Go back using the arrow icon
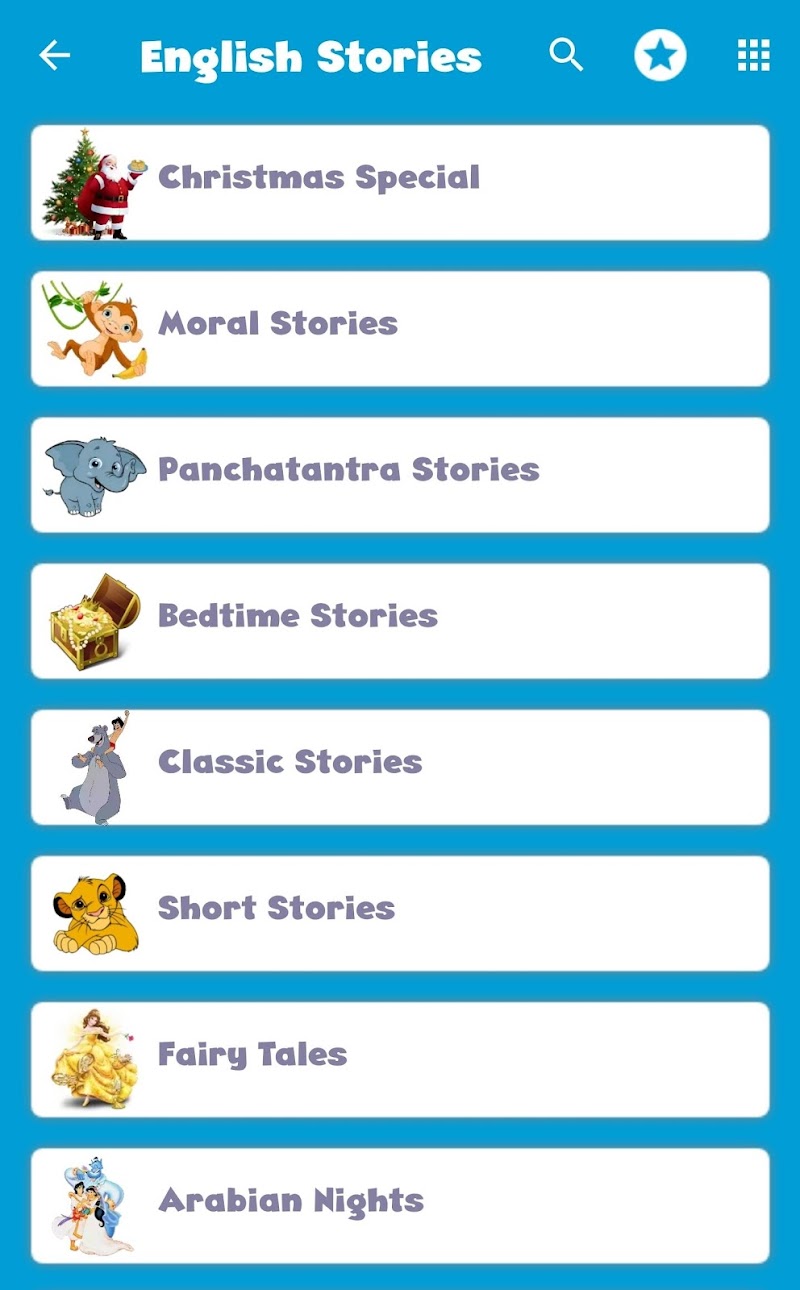This screenshot has width=800, height=1290. tap(55, 56)
